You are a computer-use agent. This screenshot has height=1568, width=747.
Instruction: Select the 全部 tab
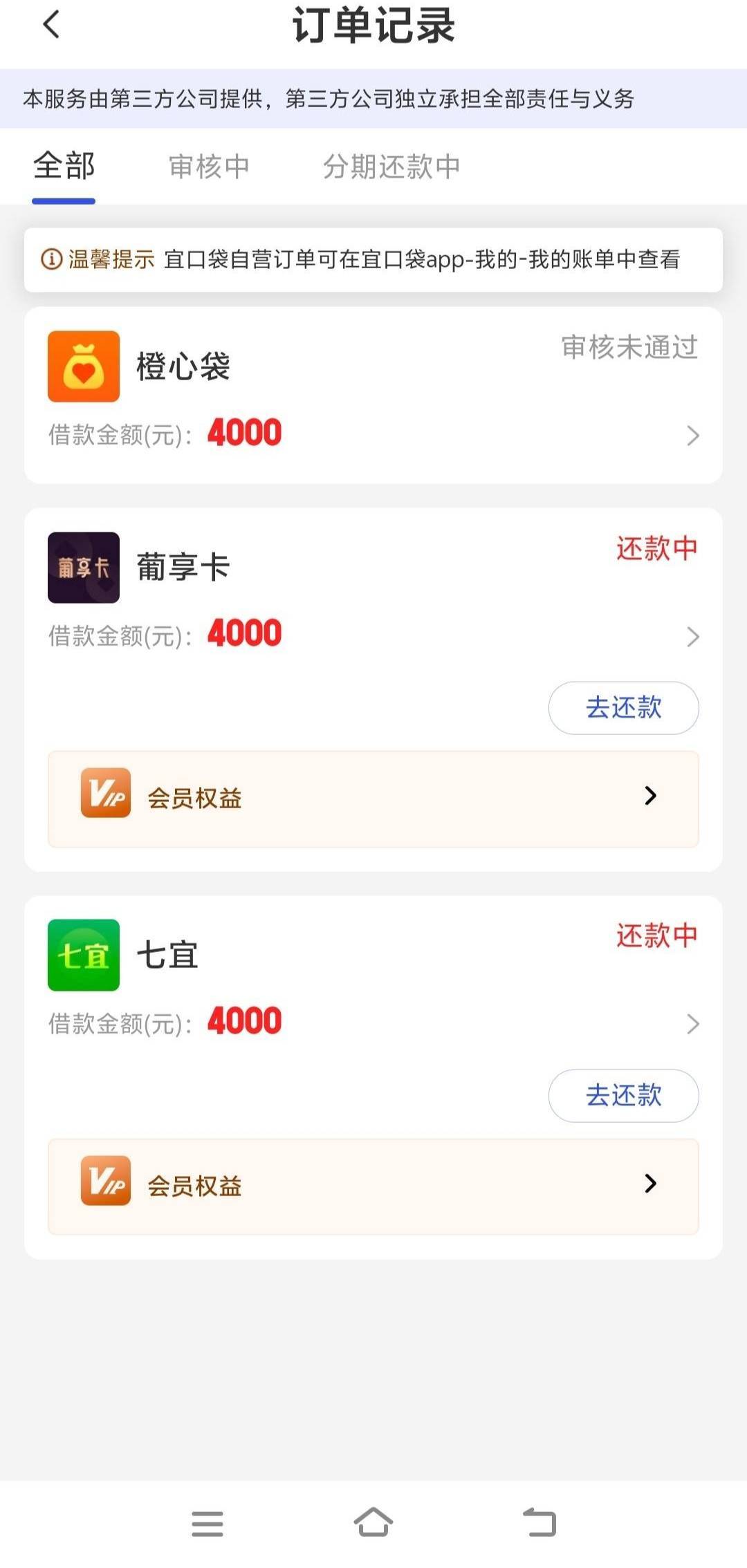click(x=64, y=167)
